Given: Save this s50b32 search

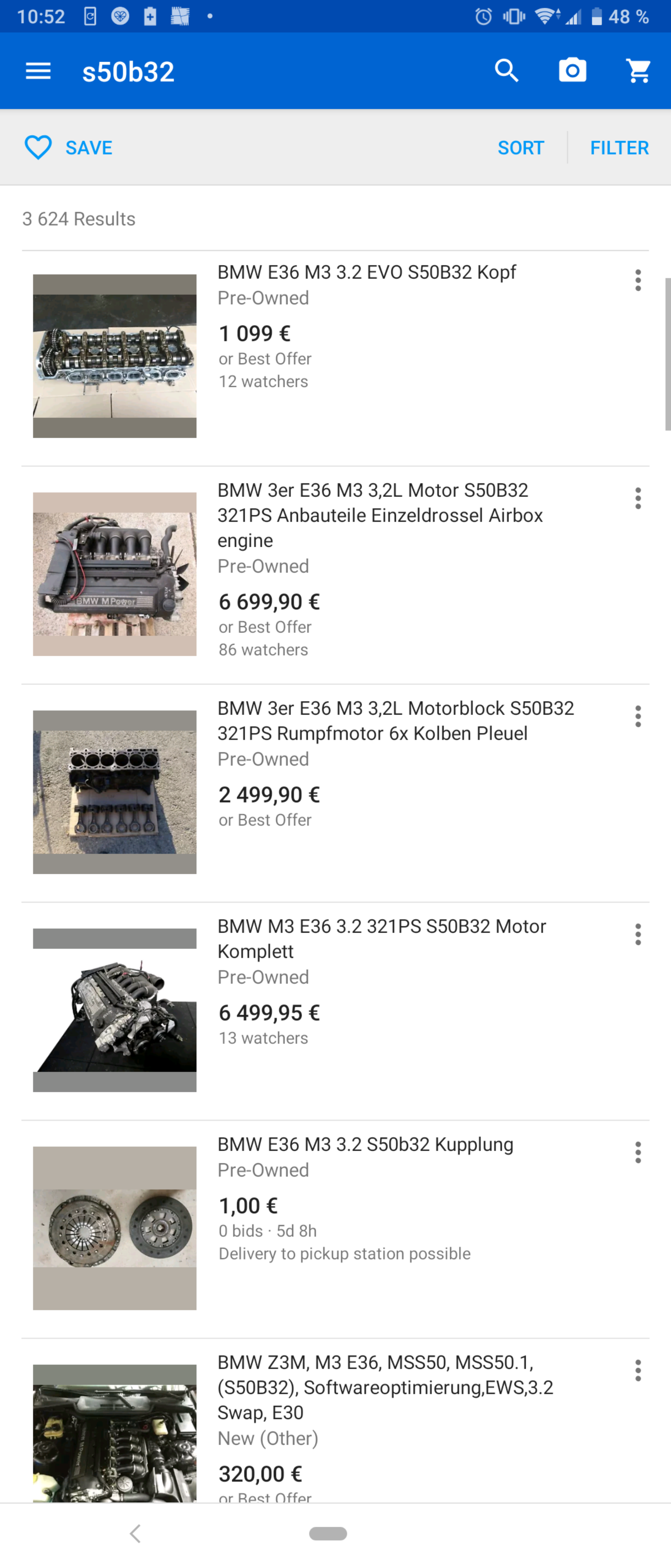Looking at the screenshot, I should pyautogui.click(x=68, y=147).
